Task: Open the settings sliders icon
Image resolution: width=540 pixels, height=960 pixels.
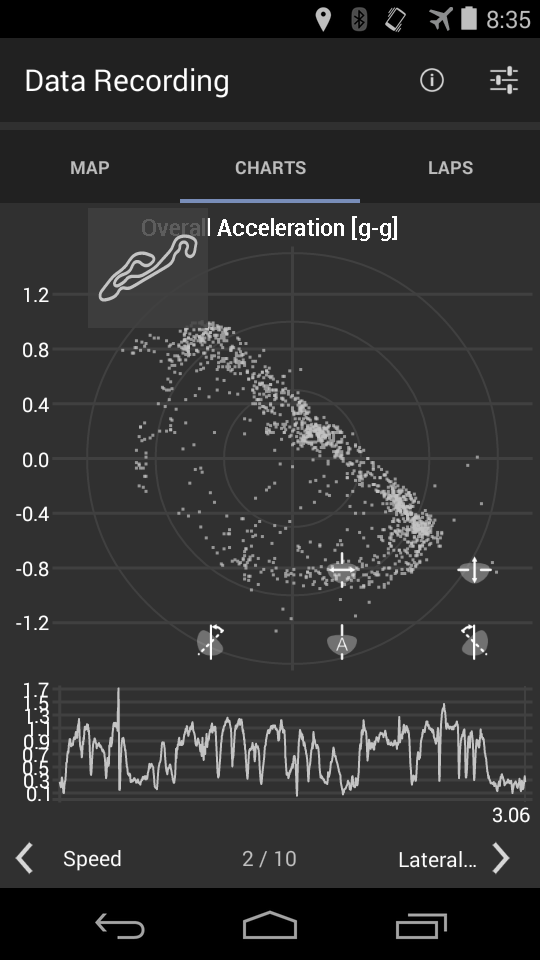Action: point(504,80)
